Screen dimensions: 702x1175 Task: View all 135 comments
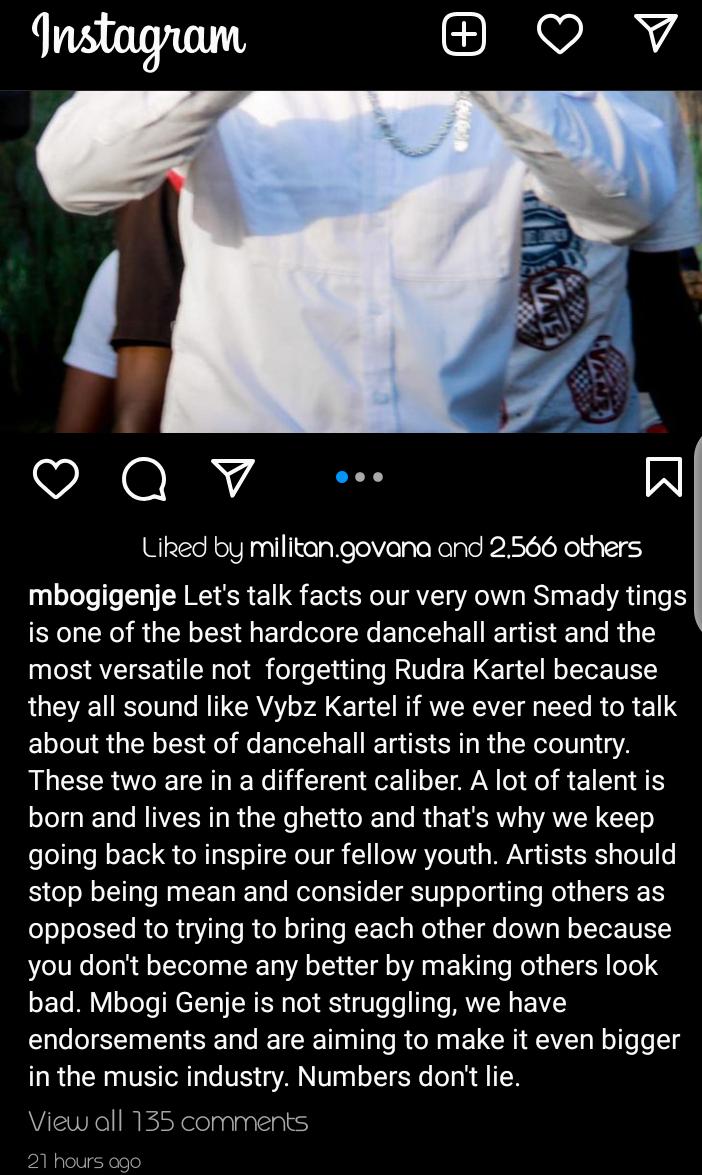point(168,1121)
